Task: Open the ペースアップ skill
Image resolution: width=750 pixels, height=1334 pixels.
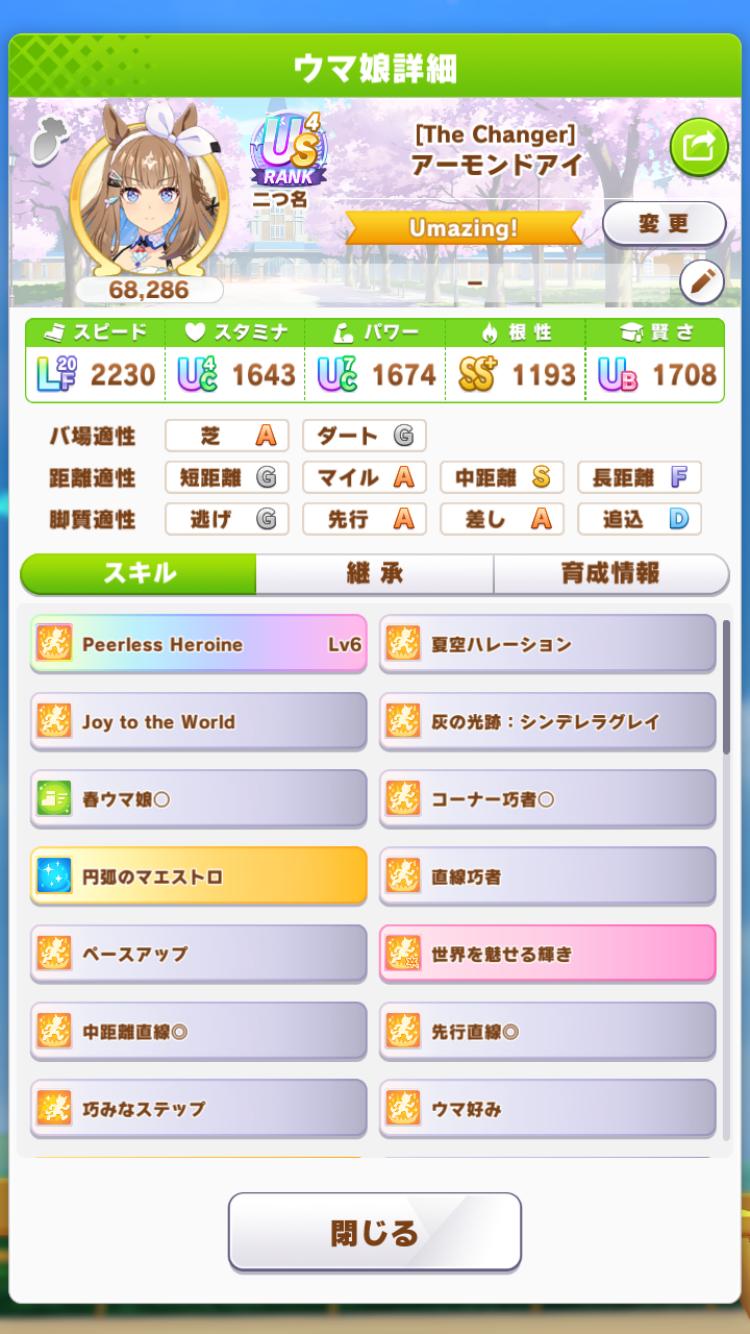Action: (x=198, y=953)
